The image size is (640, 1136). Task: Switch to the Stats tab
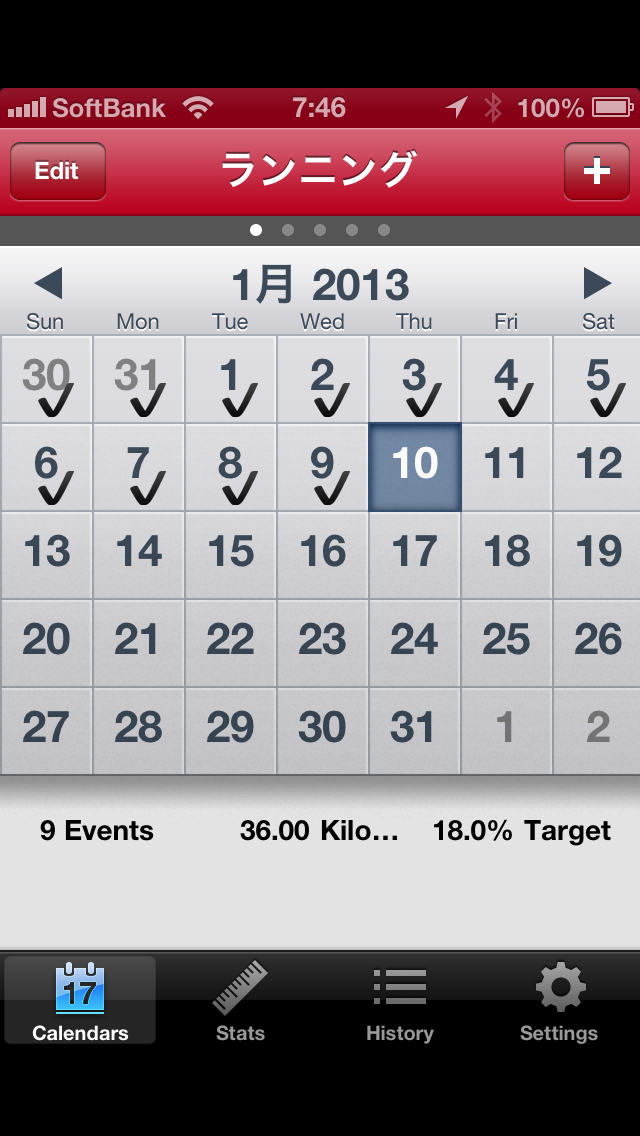click(240, 1001)
